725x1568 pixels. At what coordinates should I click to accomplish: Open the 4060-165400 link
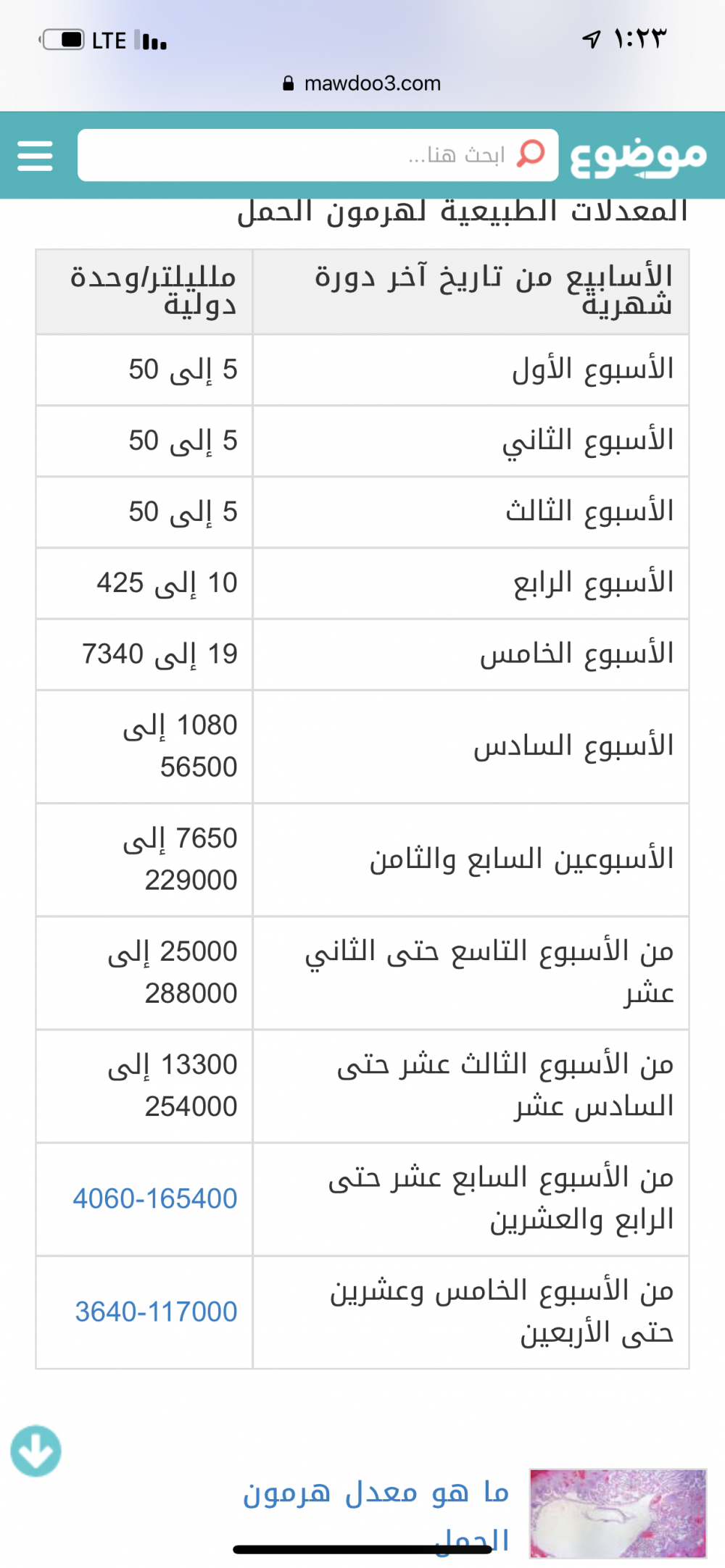point(155,1199)
